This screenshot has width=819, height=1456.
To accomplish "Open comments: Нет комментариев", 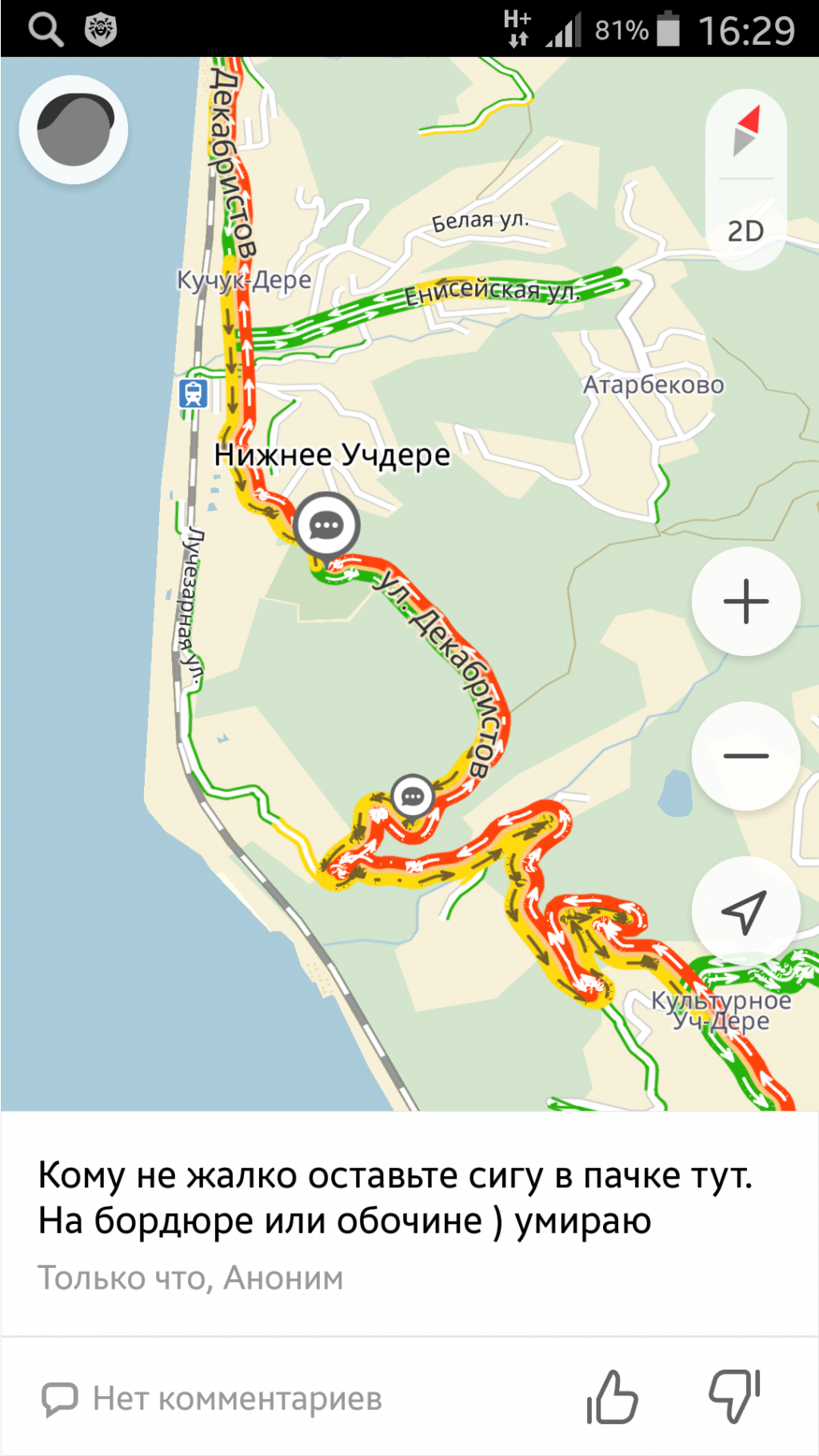I will [213, 1399].
